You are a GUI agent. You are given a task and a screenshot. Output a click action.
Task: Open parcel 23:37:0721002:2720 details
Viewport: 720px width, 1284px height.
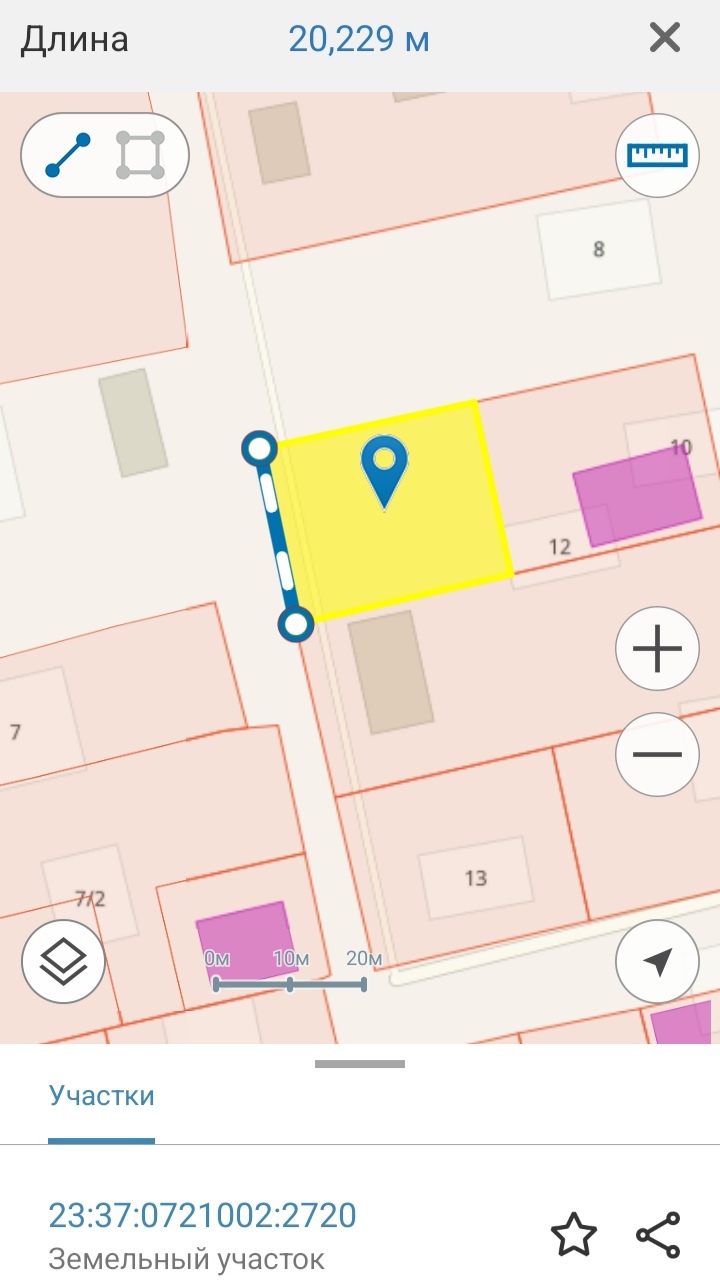tap(203, 1216)
